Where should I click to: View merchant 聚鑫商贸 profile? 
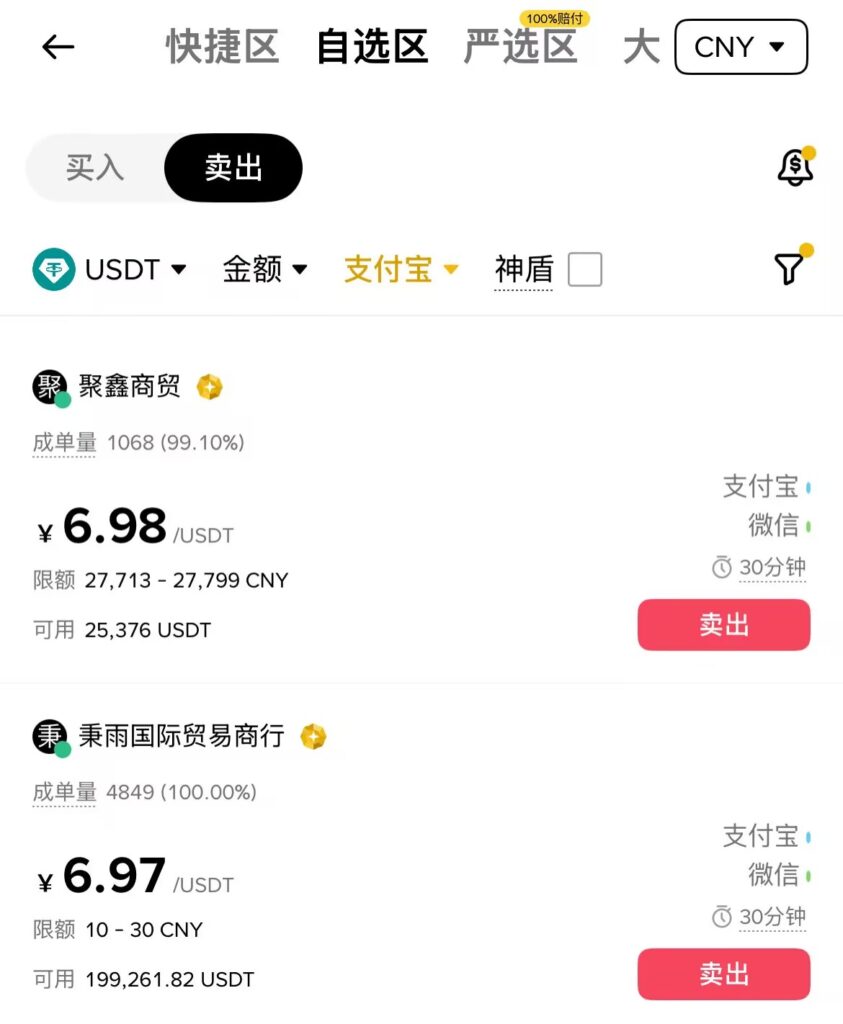pos(130,387)
